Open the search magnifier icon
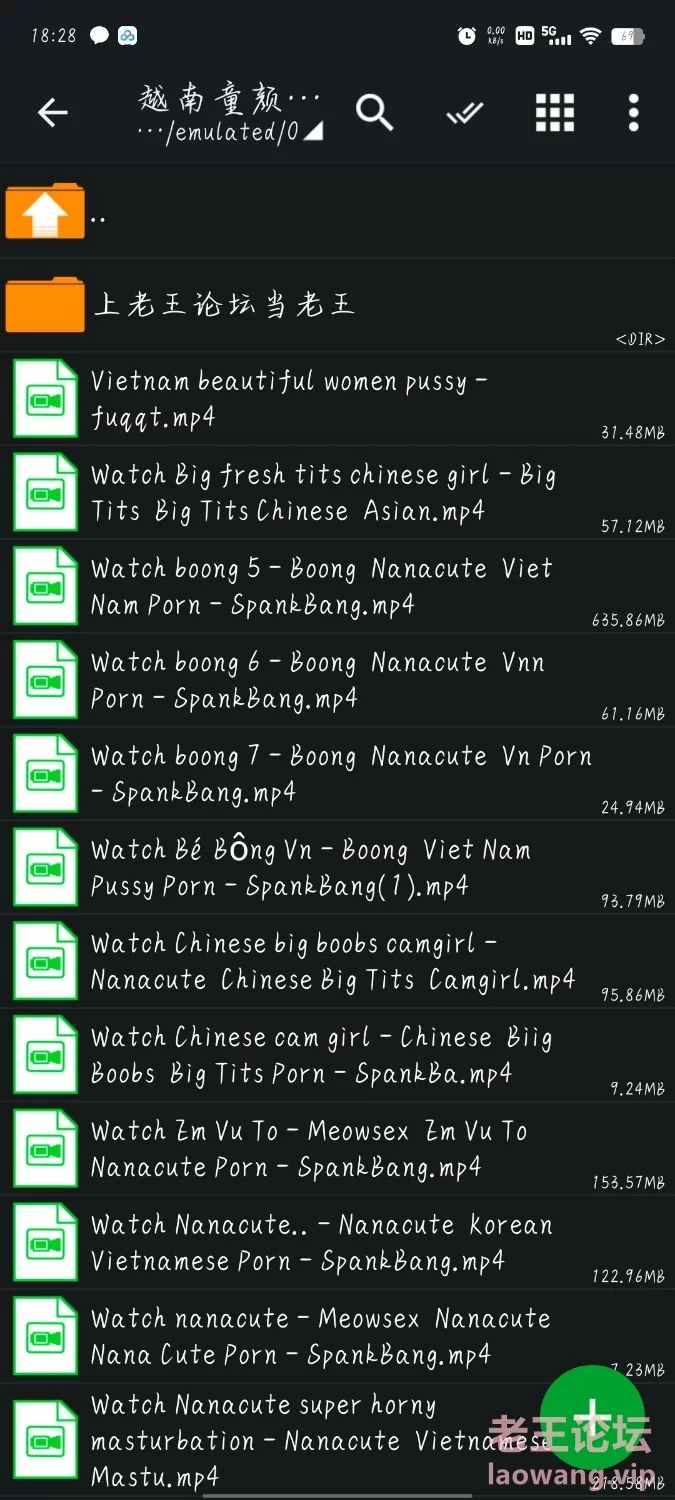The image size is (675, 1500). (x=374, y=113)
